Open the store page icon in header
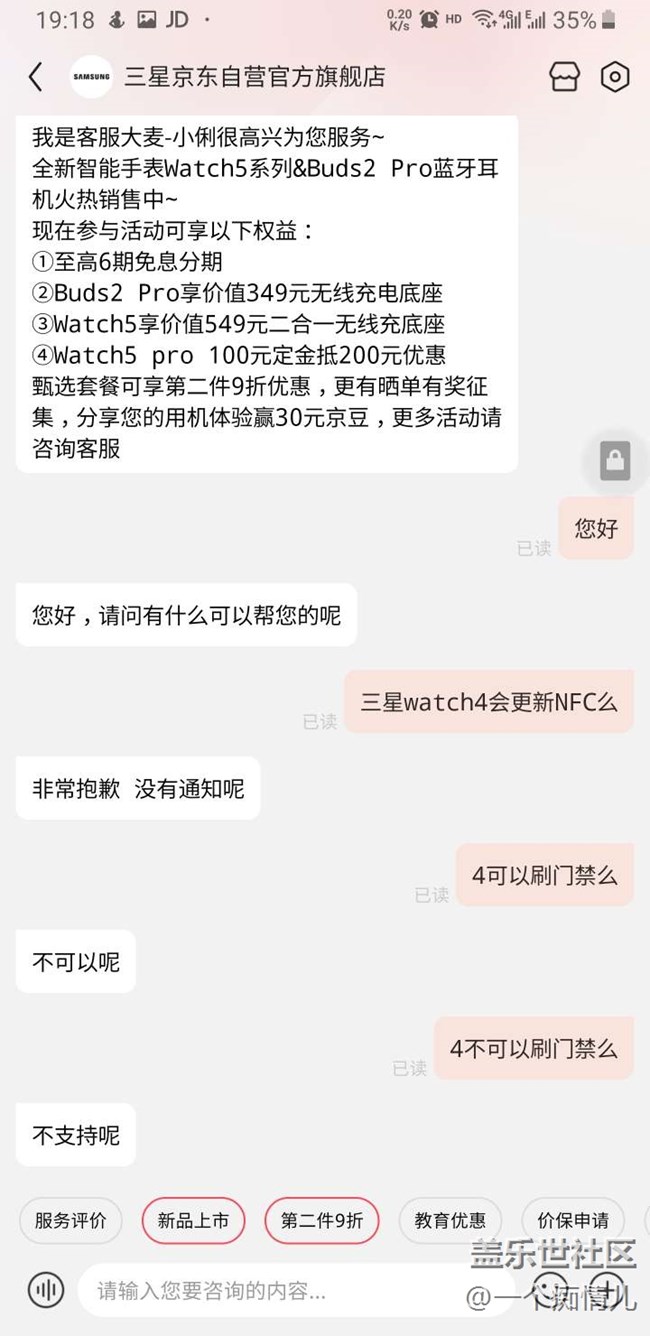 565,77
